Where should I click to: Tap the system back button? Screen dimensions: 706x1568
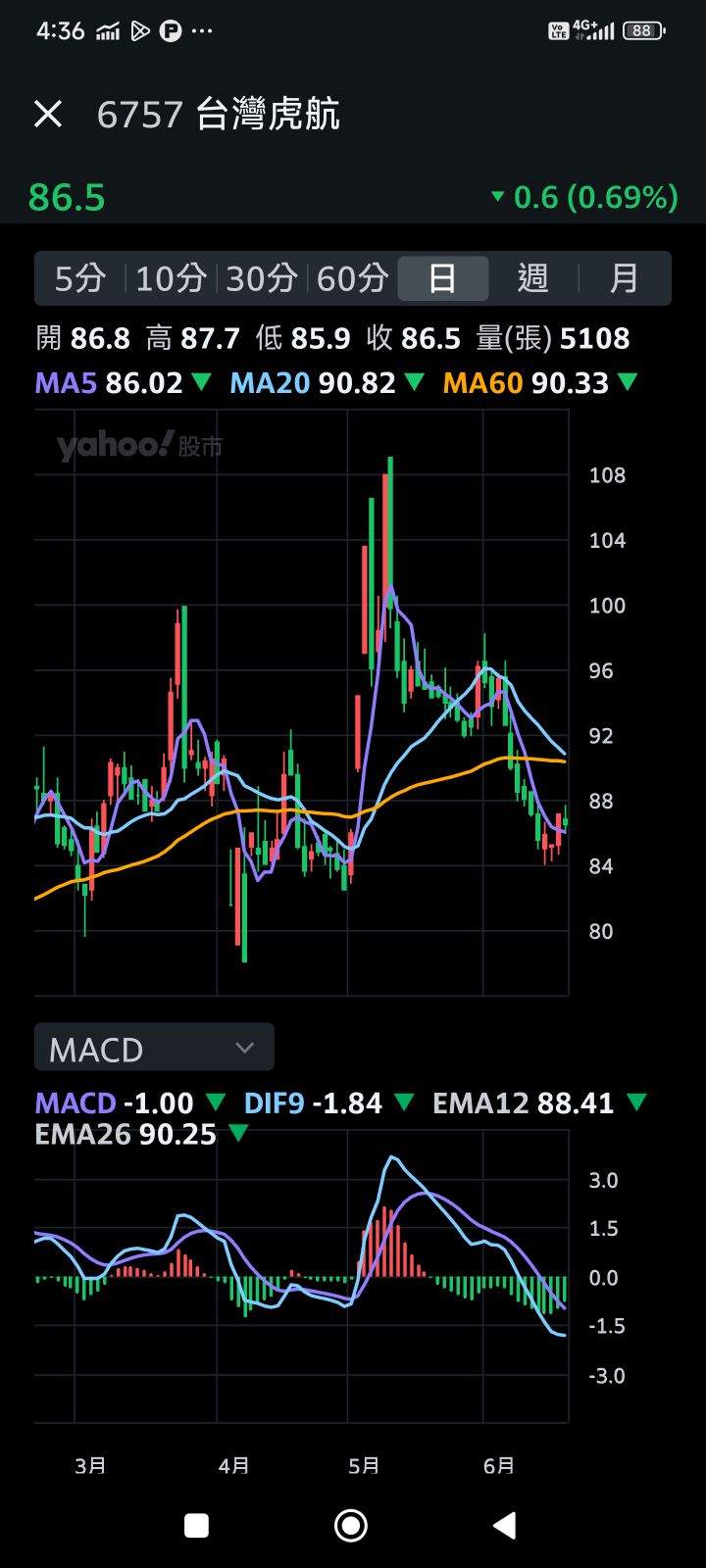[x=505, y=1525]
